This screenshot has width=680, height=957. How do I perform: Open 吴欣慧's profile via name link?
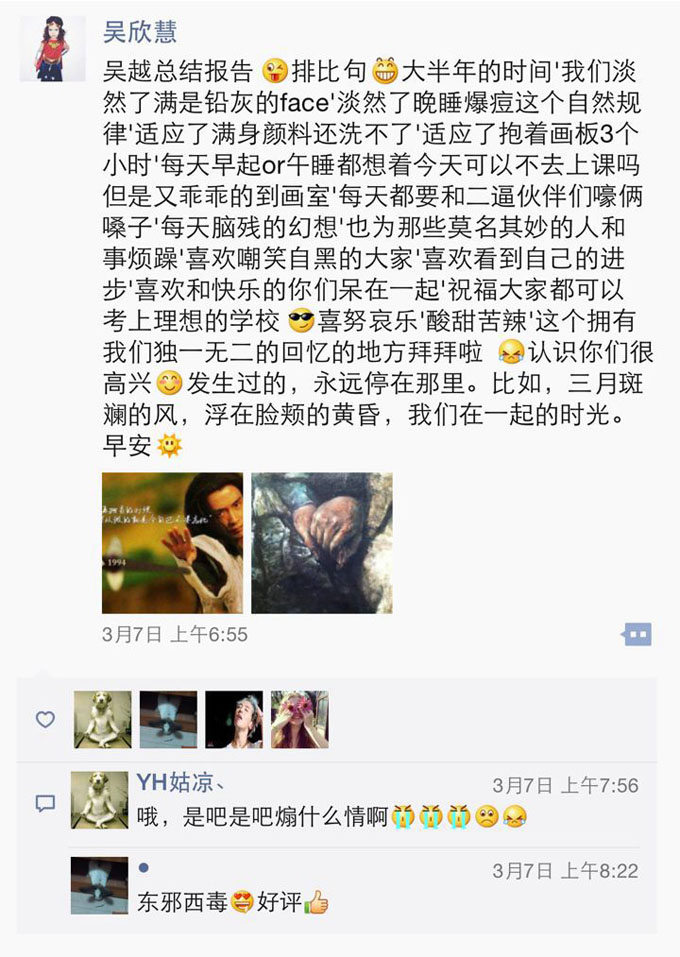(x=140, y=33)
